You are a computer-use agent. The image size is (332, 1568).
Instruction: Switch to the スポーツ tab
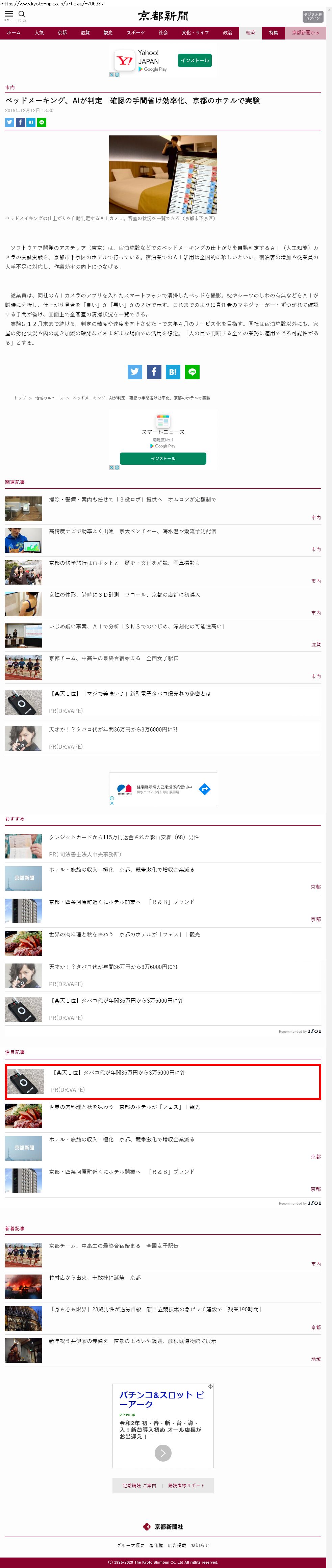[x=135, y=33]
